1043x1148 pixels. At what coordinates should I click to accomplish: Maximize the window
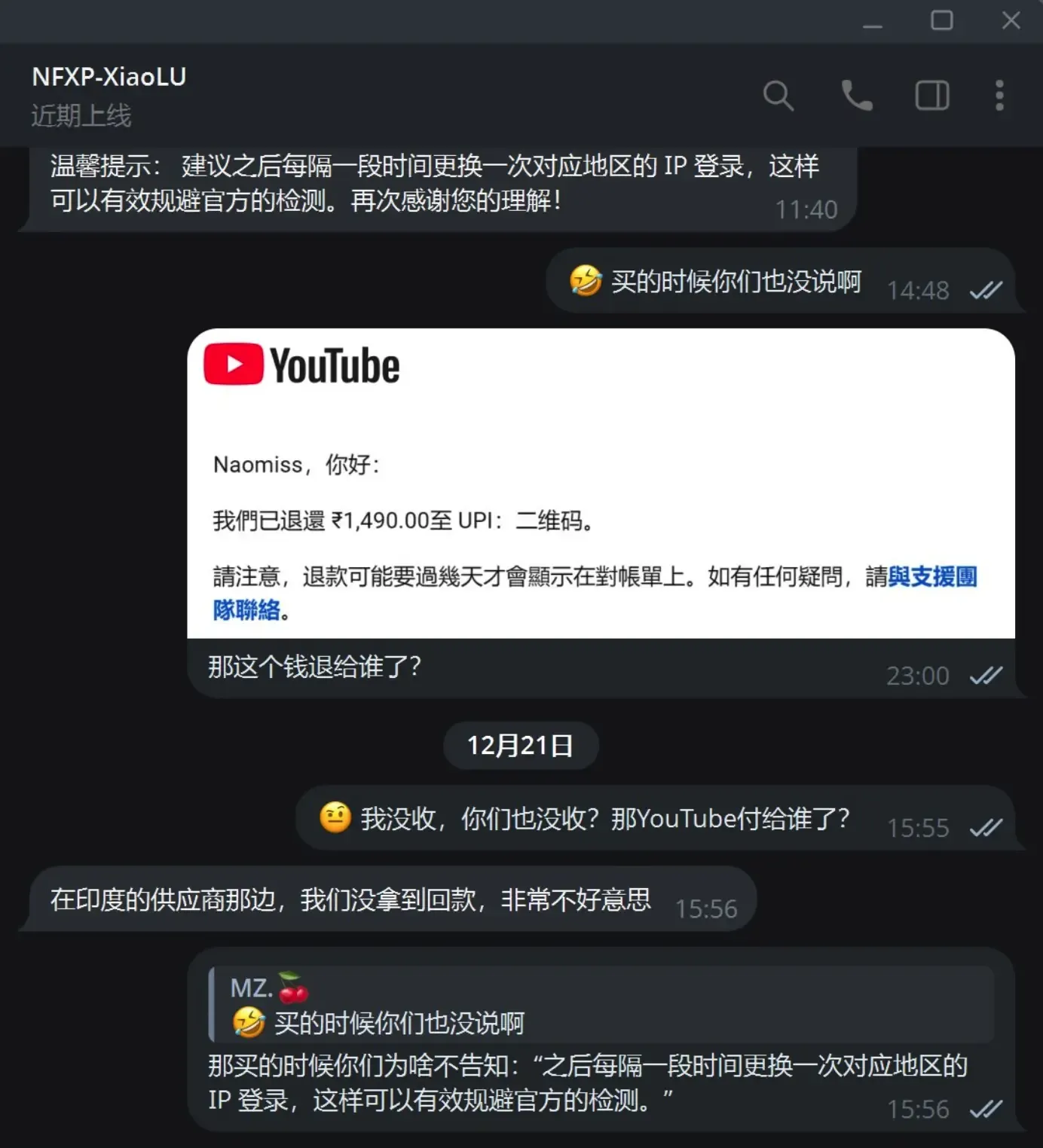[x=941, y=20]
